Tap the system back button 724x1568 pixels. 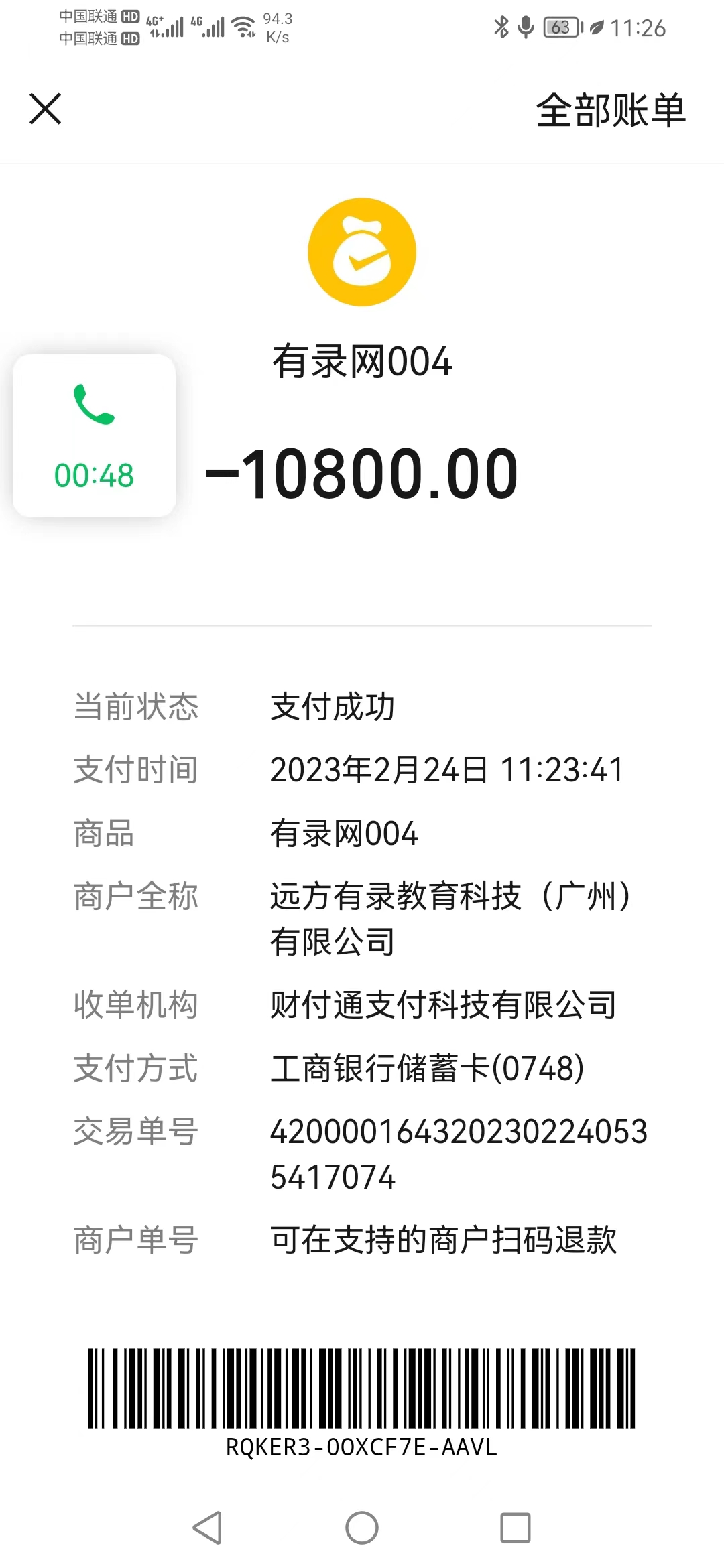[x=208, y=1528]
